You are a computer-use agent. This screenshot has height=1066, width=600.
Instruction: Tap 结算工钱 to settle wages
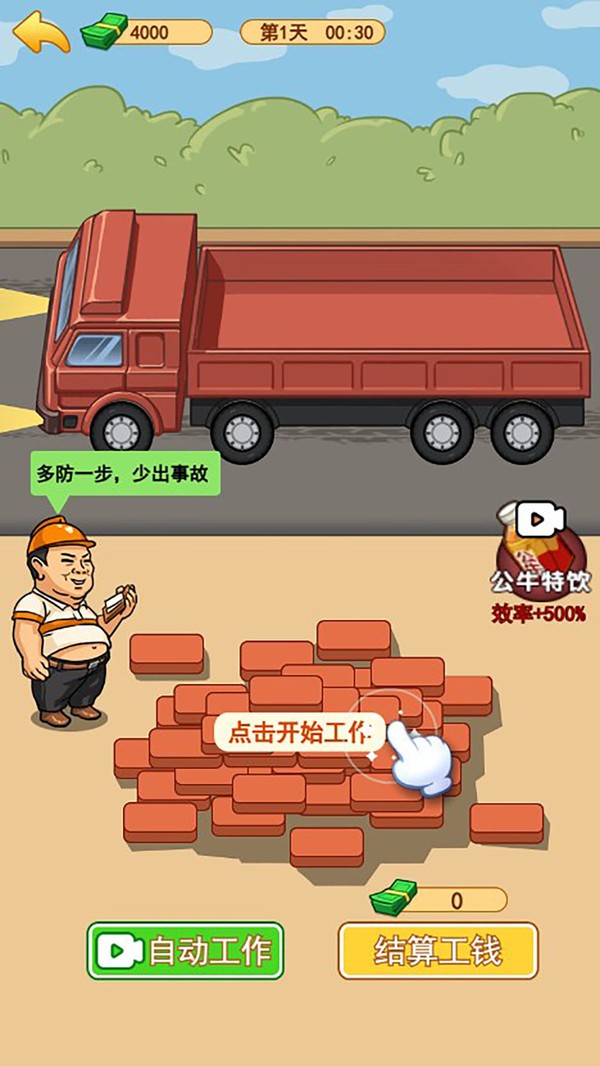(x=438, y=950)
